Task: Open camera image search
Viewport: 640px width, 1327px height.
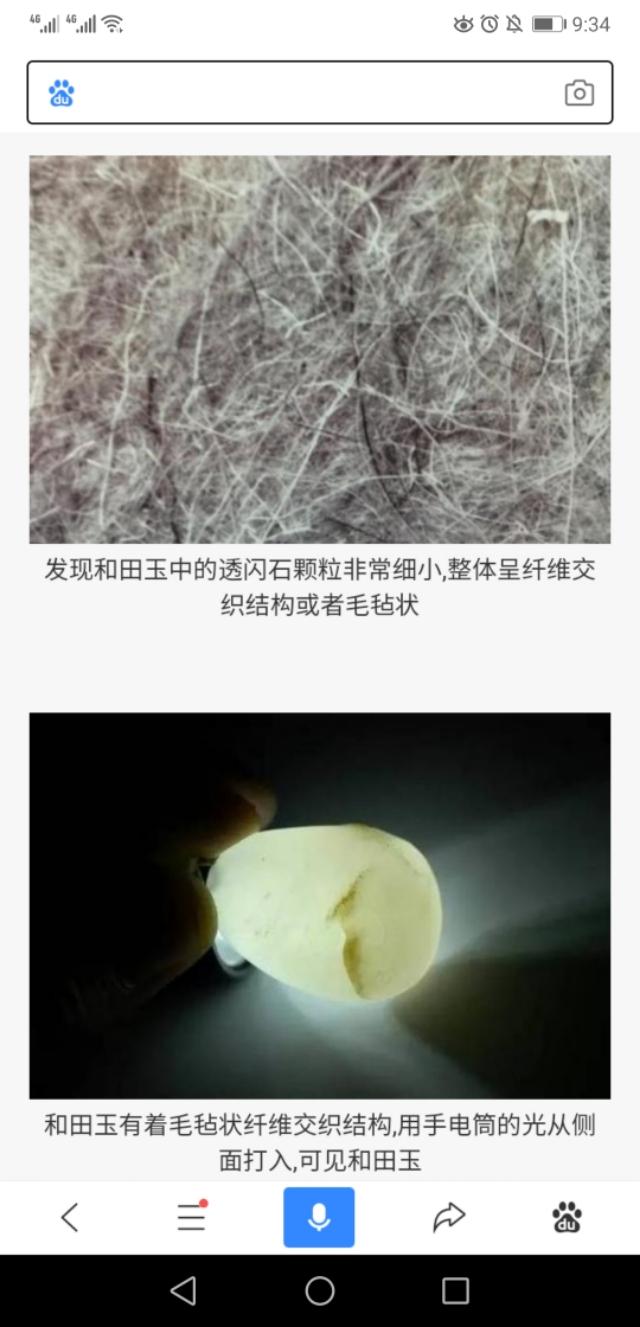Action: (x=579, y=93)
